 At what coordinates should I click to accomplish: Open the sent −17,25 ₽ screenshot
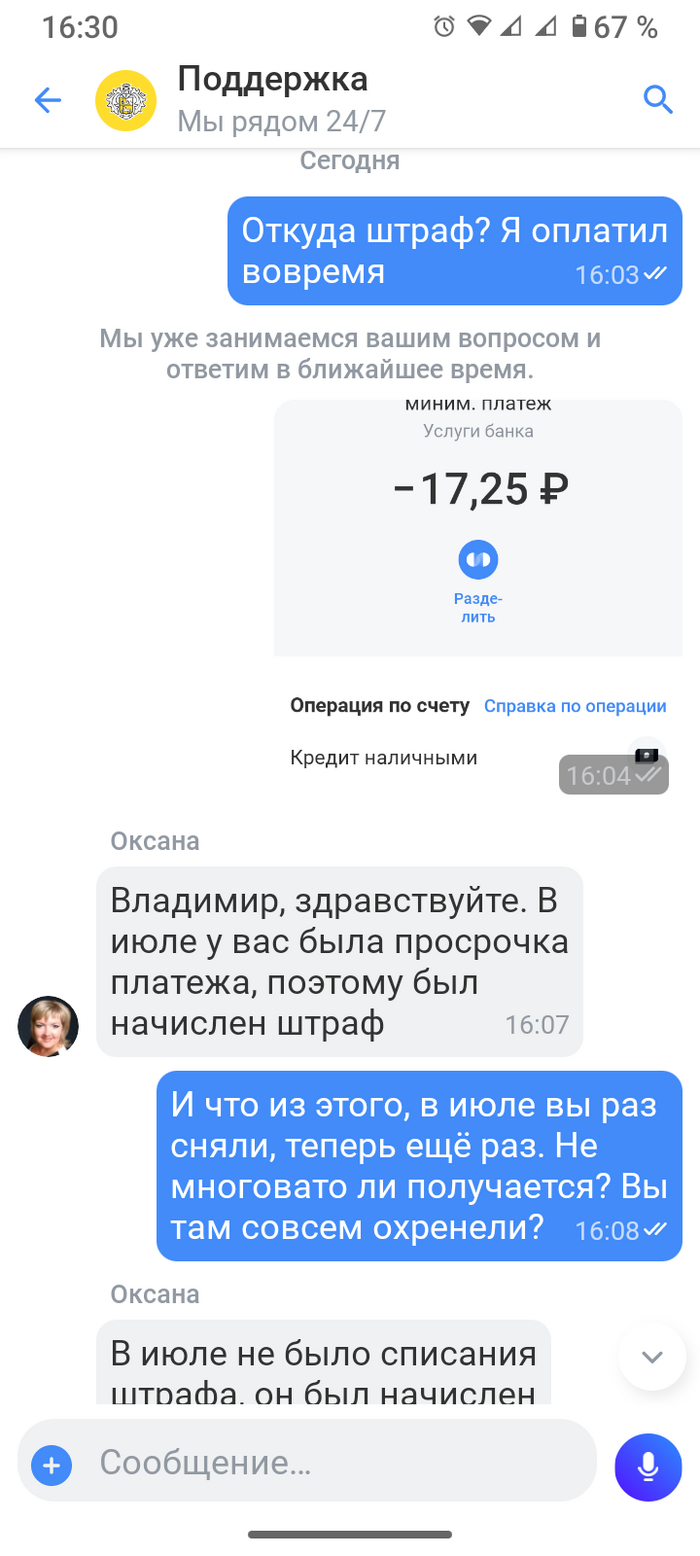pos(478,590)
